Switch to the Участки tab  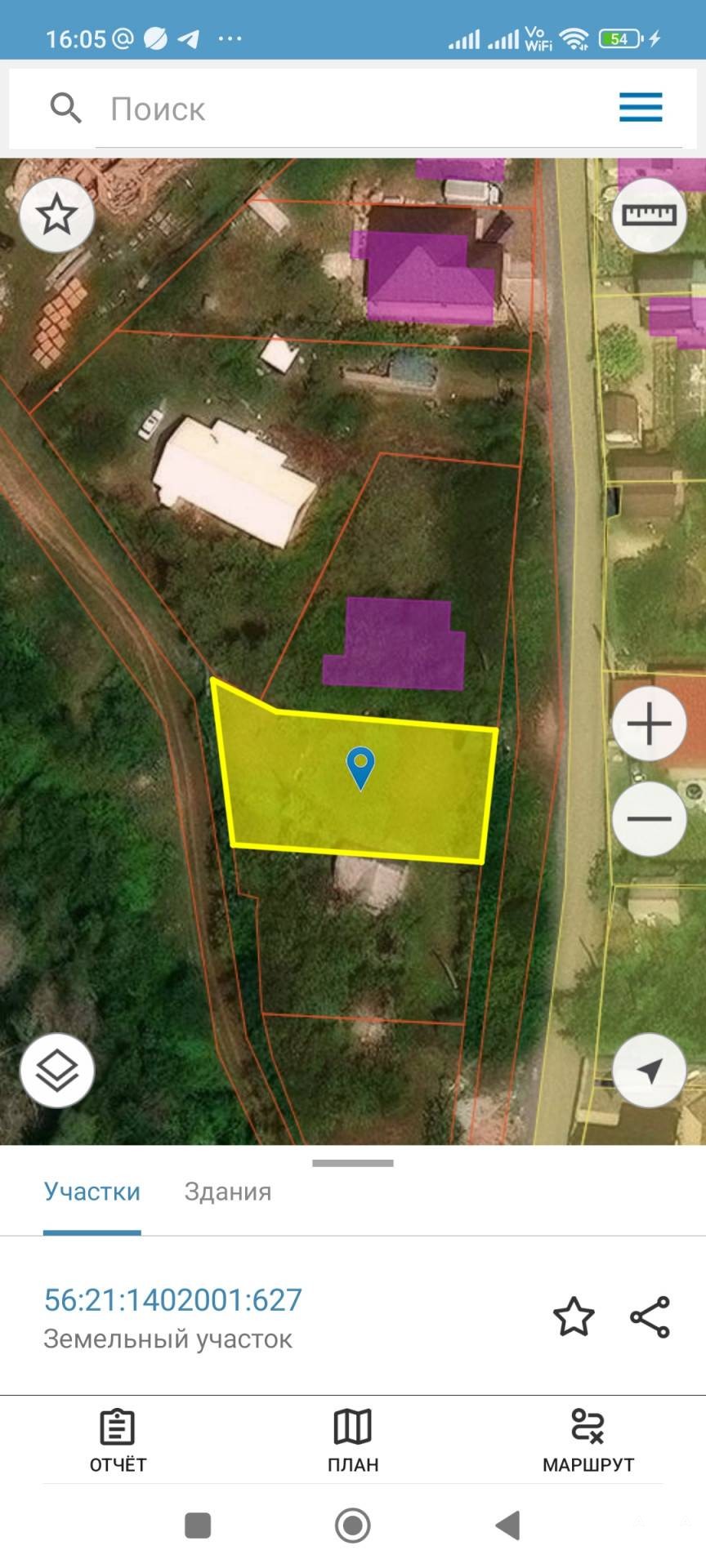click(x=92, y=1192)
